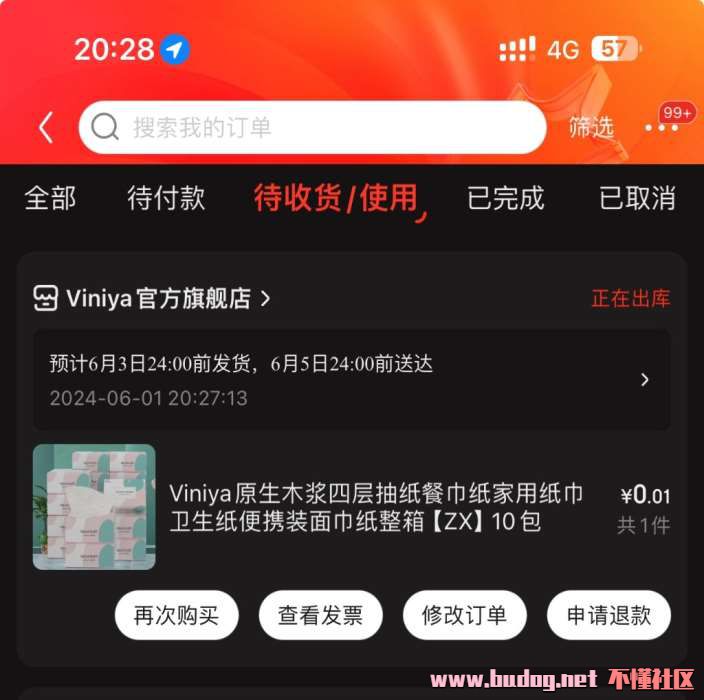Modify the order with 修改订单
Viewport: 704px width, 700px height.
pos(464,615)
